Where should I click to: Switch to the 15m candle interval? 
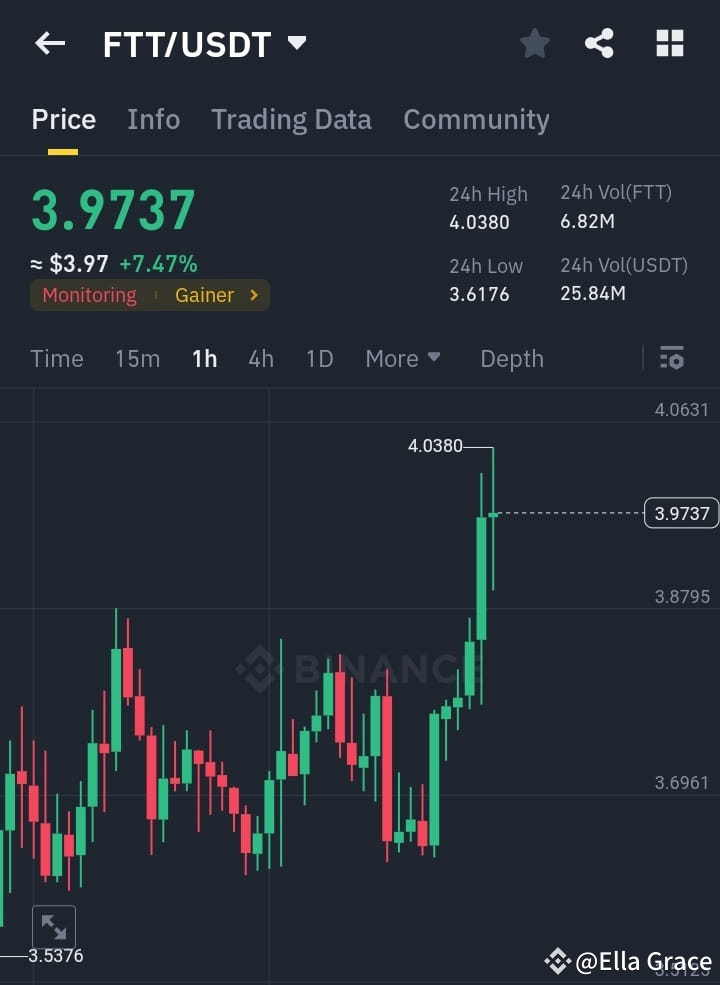coord(137,358)
